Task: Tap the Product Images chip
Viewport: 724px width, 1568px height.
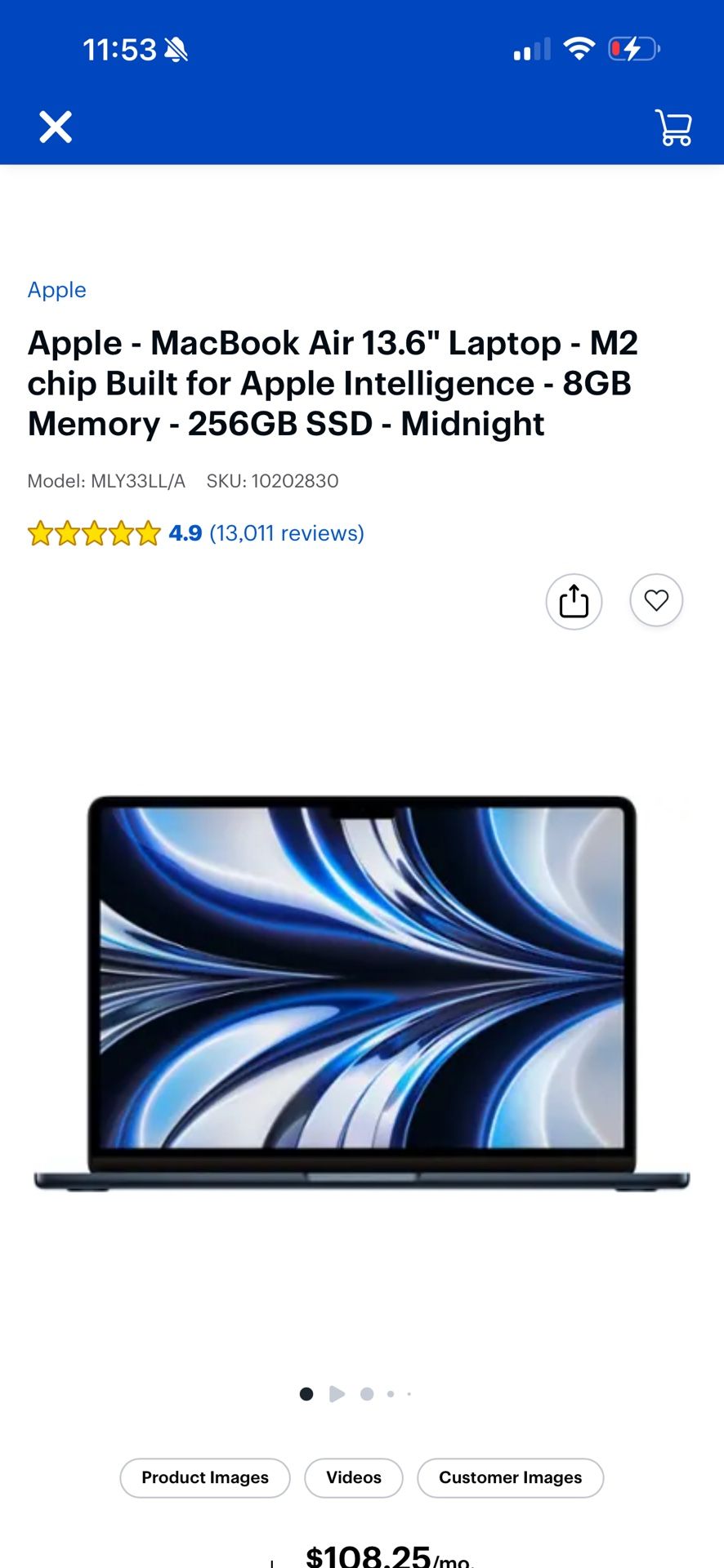Action: 205,1477
